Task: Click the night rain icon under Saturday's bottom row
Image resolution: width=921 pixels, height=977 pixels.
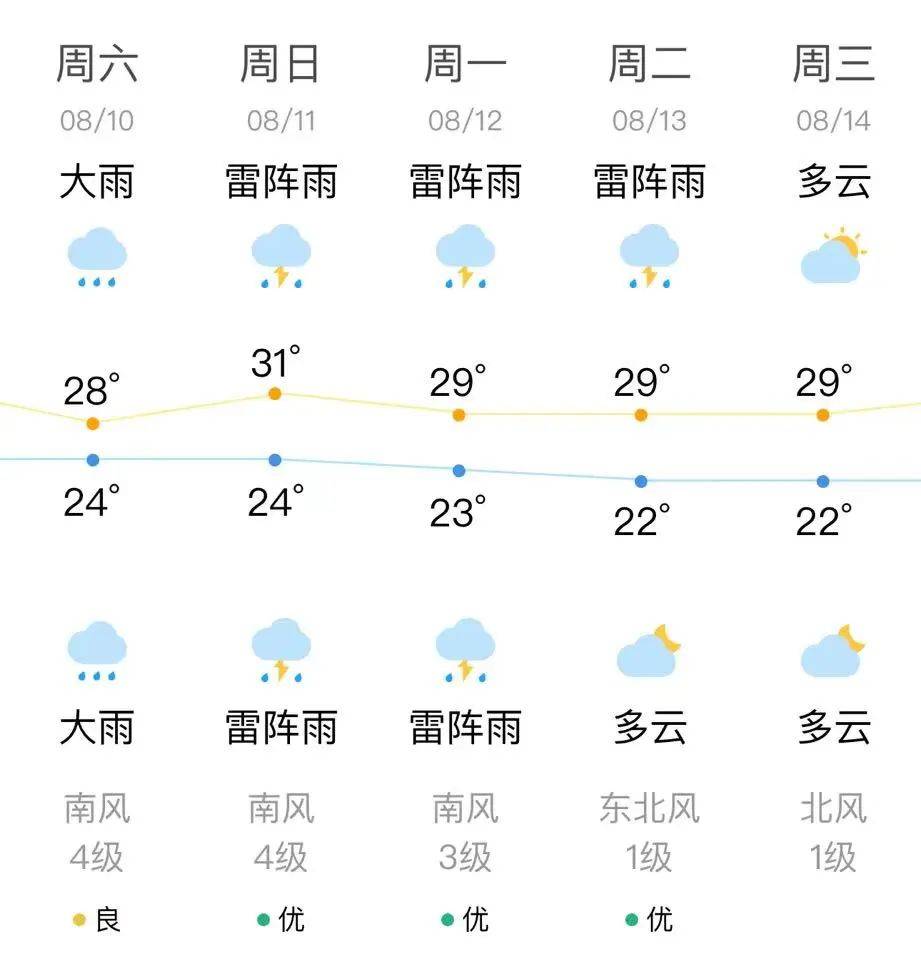Action: tap(97, 650)
